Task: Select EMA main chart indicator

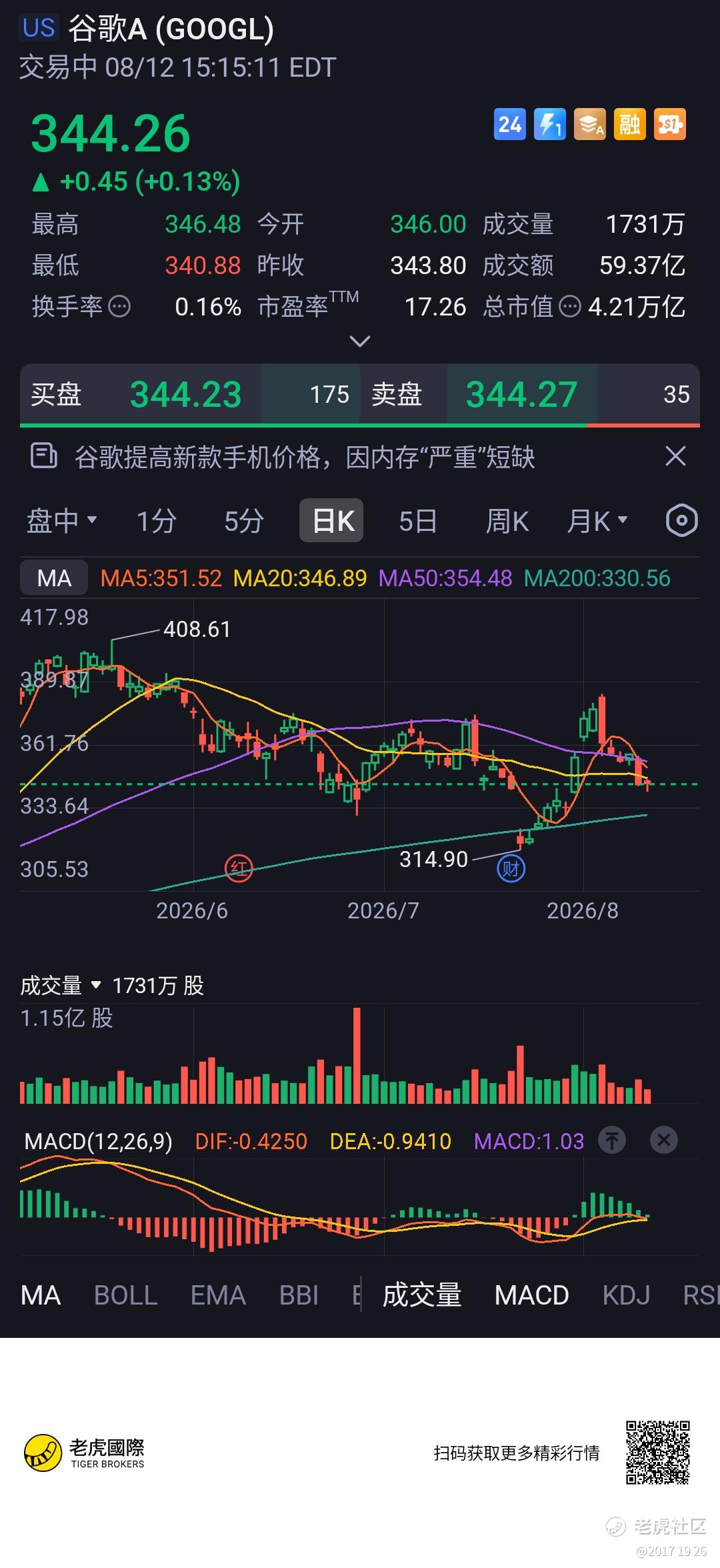Action: pyautogui.click(x=218, y=1295)
